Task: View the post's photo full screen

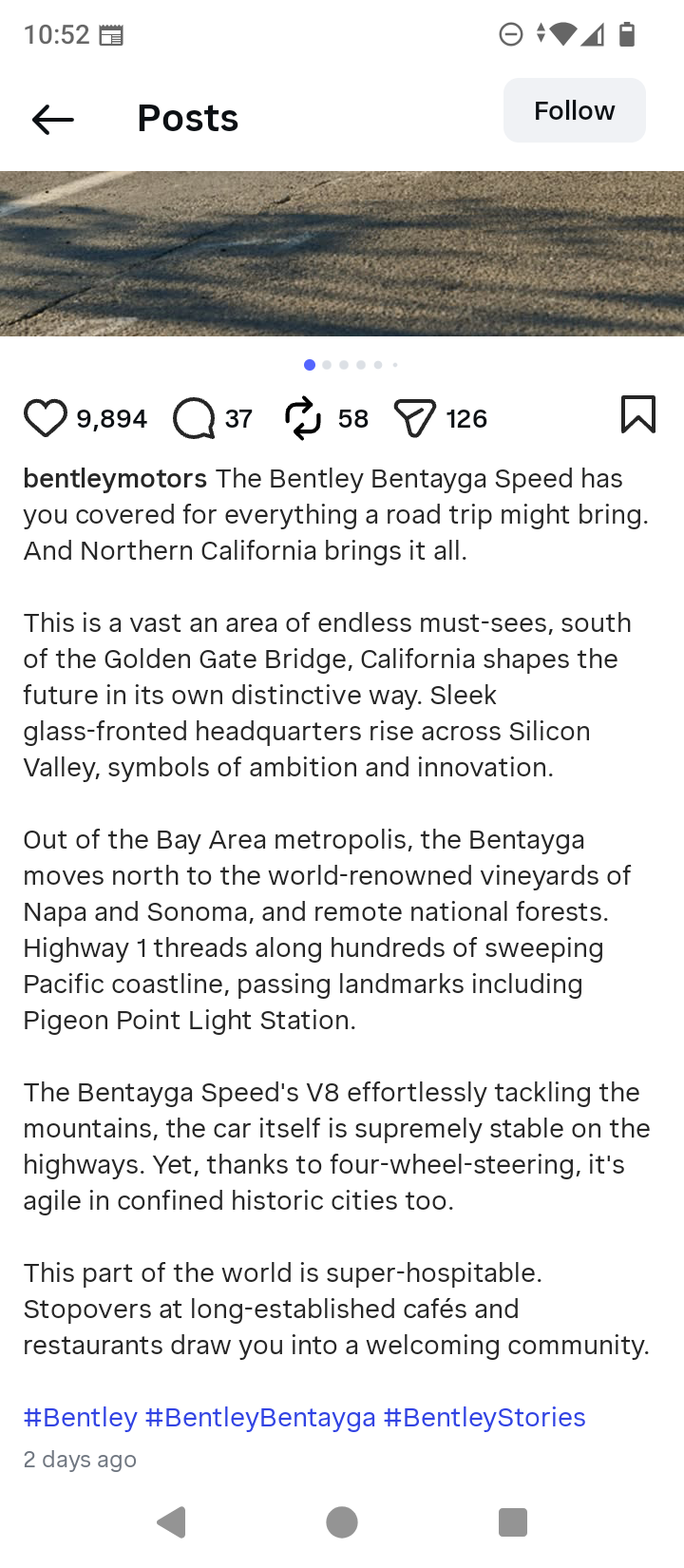Action: point(342,254)
